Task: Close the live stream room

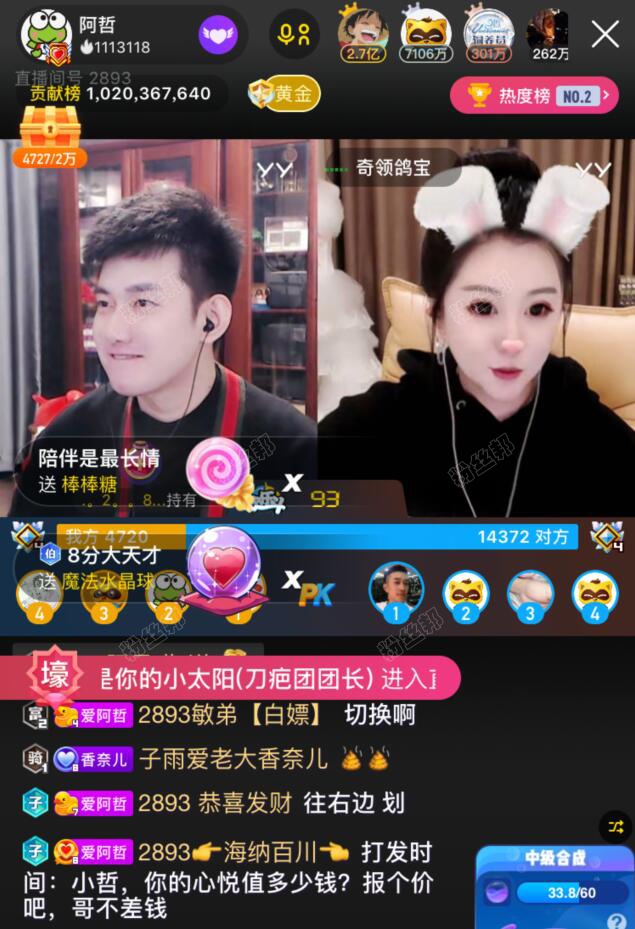Action: (605, 35)
